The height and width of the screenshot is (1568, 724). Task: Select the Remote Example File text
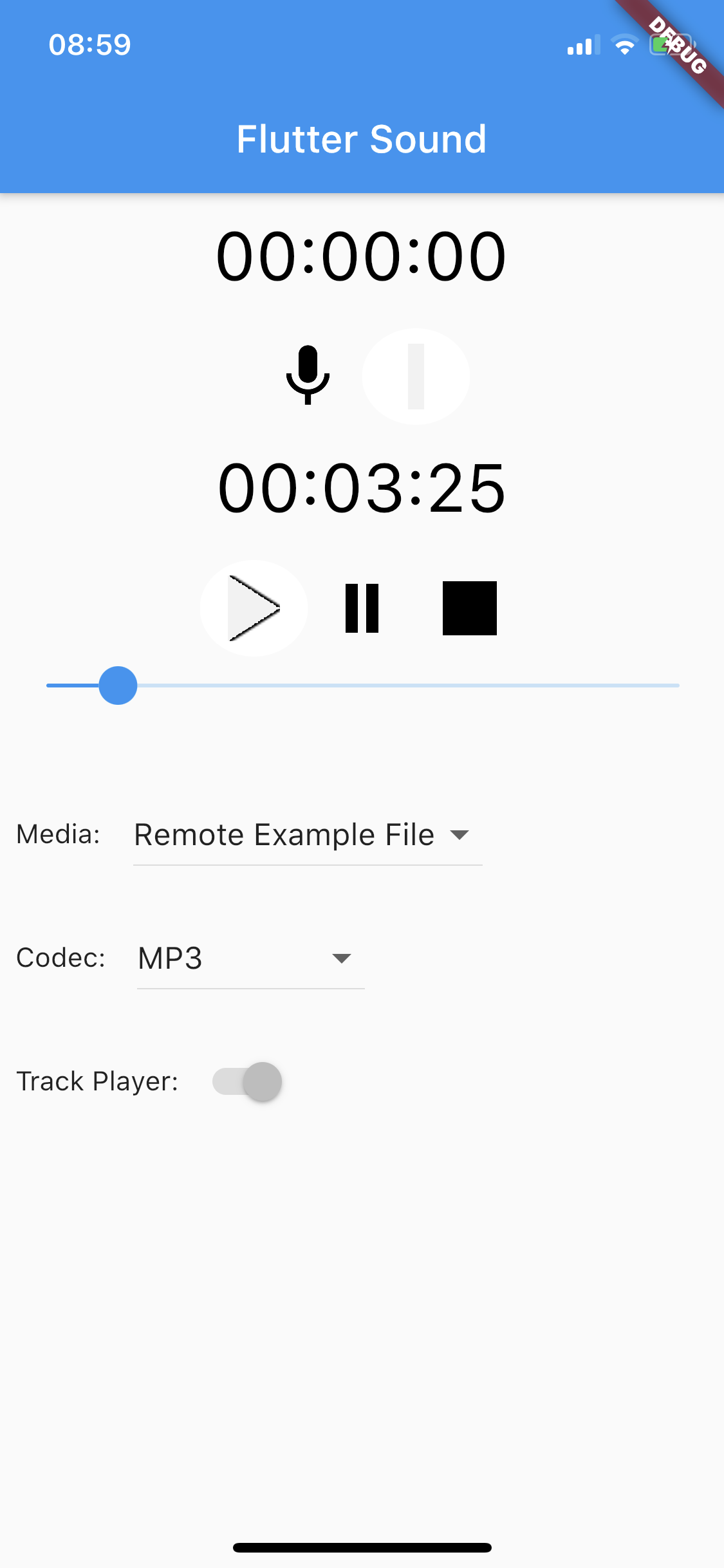(x=283, y=834)
